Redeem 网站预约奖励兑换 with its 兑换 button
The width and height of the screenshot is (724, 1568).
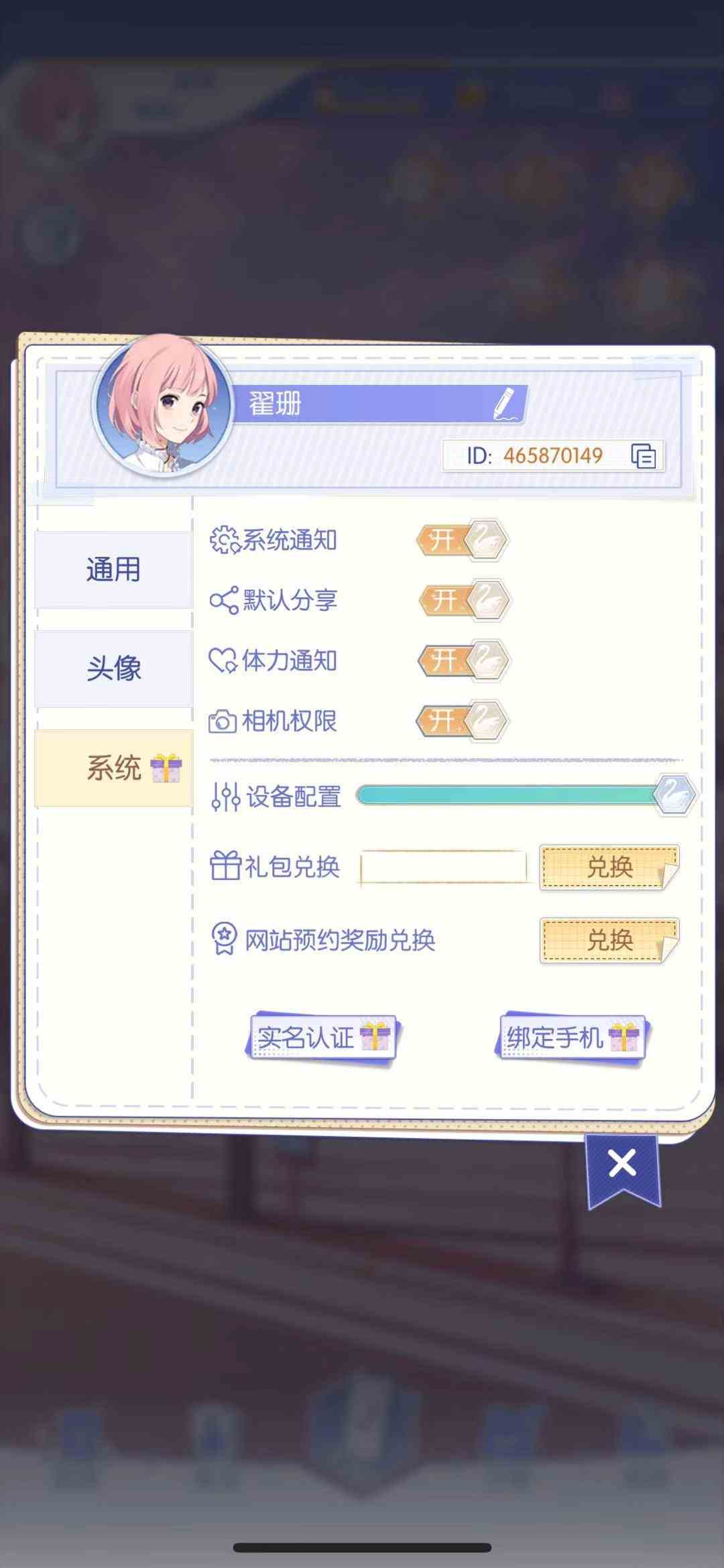point(609,940)
